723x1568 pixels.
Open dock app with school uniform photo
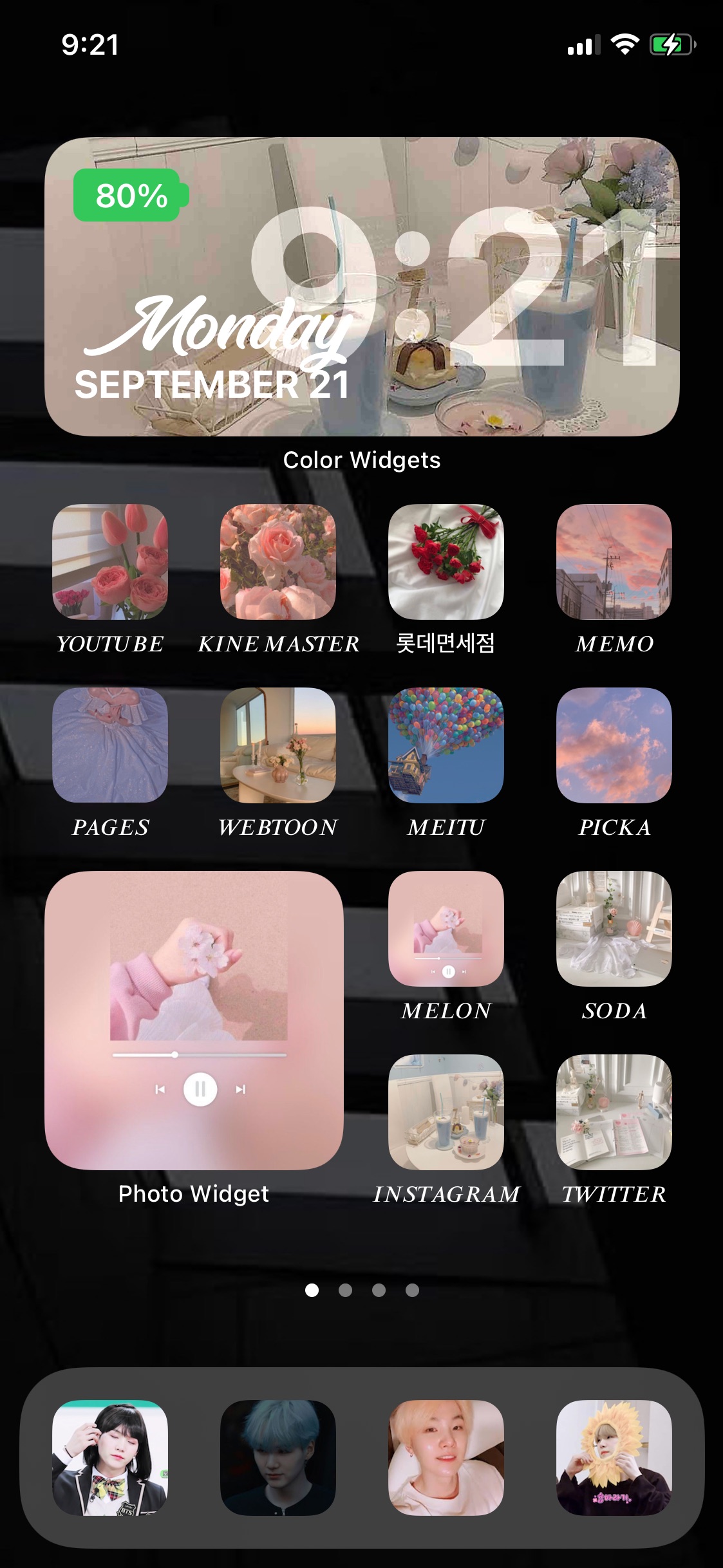pos(110,1458)
